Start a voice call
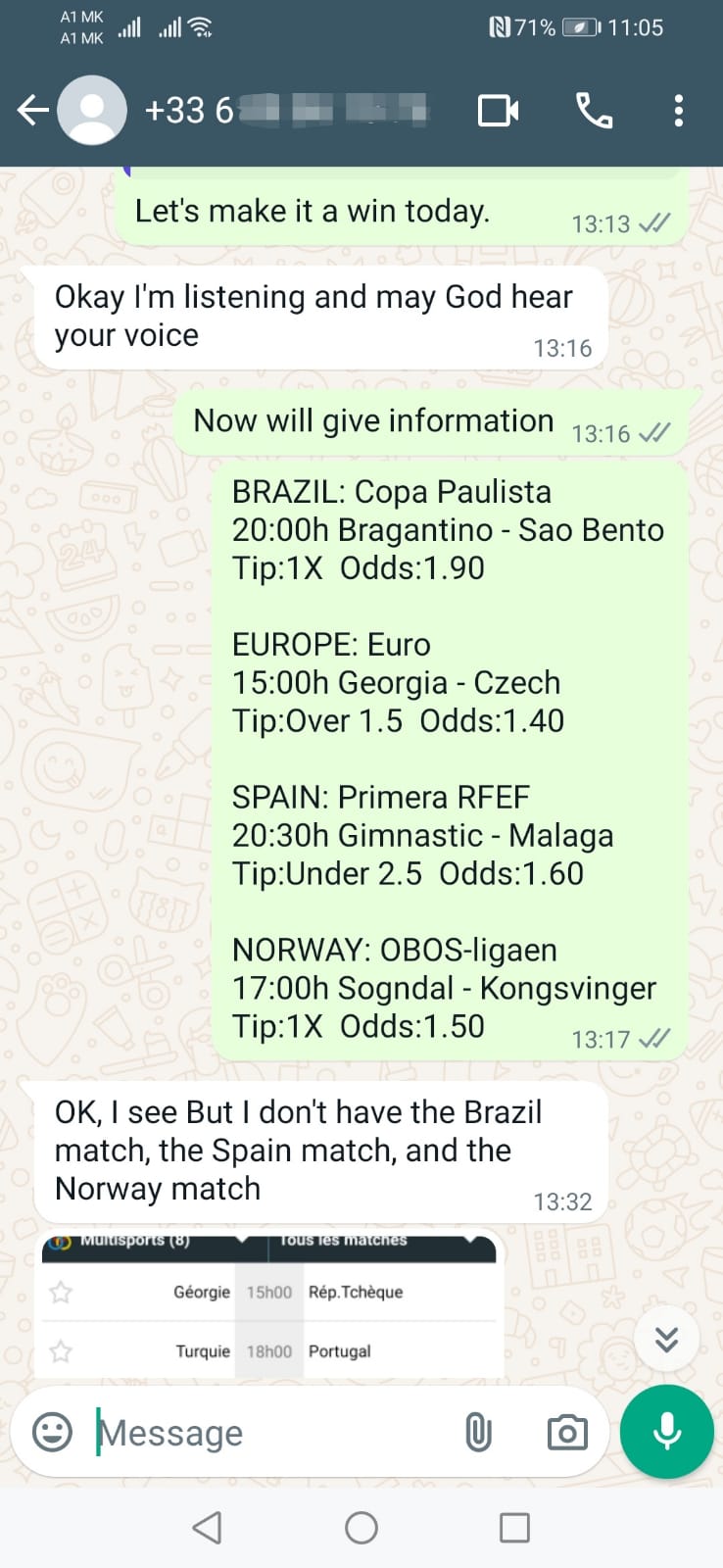This screenshot has height=1568, width=723. (594, 111)
